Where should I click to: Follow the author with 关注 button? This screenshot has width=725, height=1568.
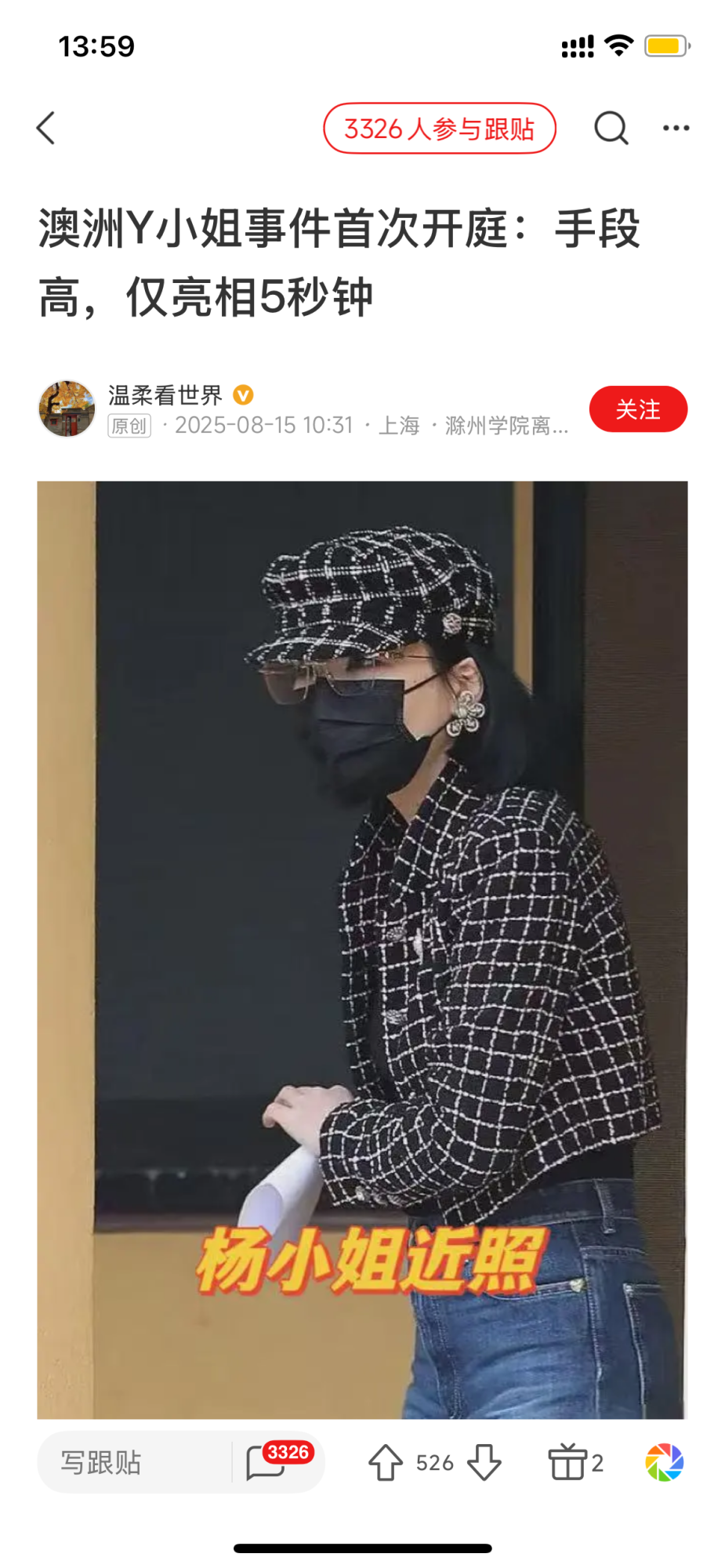(638, 409)
